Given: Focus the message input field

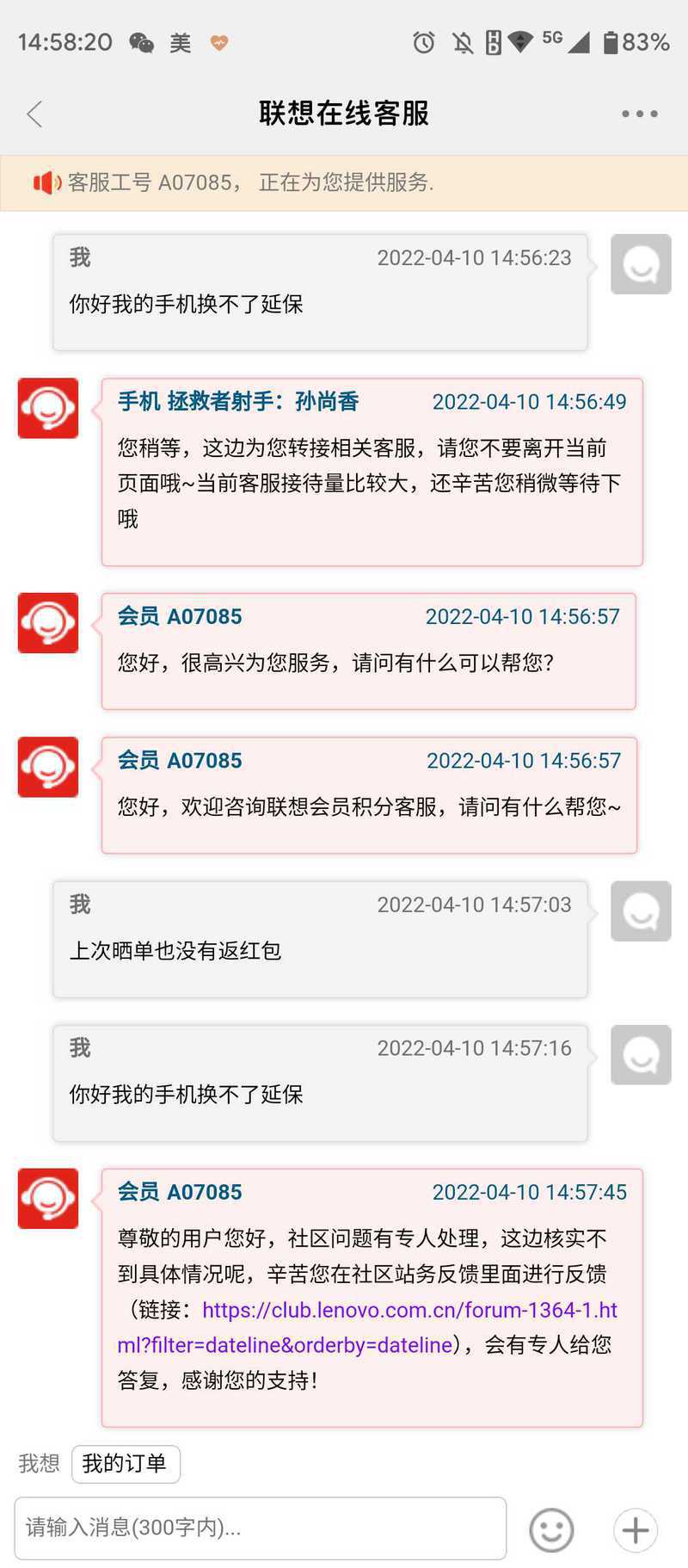Looking at the screenshot, I should [x=261, y=1528].
